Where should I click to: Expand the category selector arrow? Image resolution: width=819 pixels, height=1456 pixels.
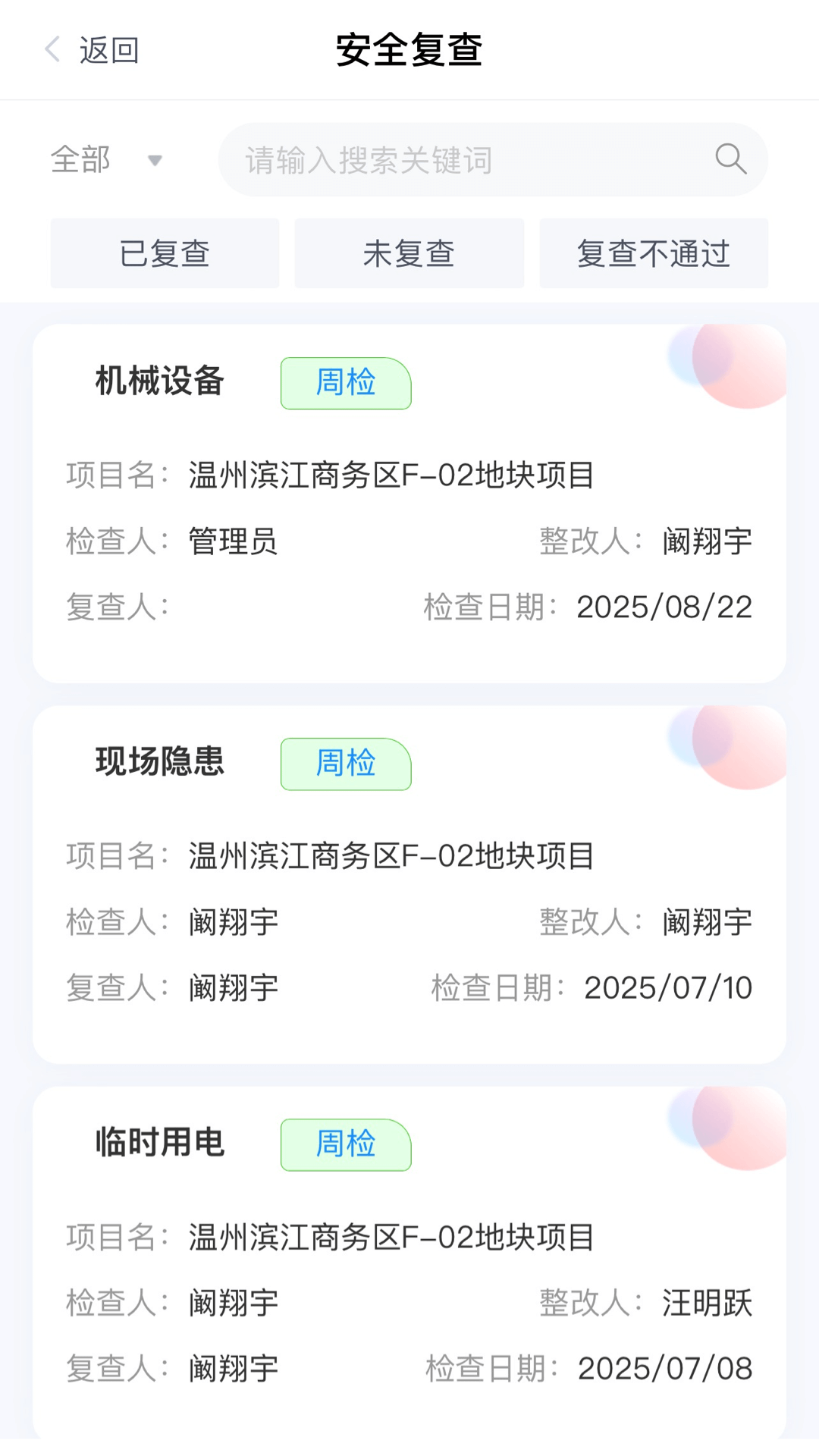point(155,162)
